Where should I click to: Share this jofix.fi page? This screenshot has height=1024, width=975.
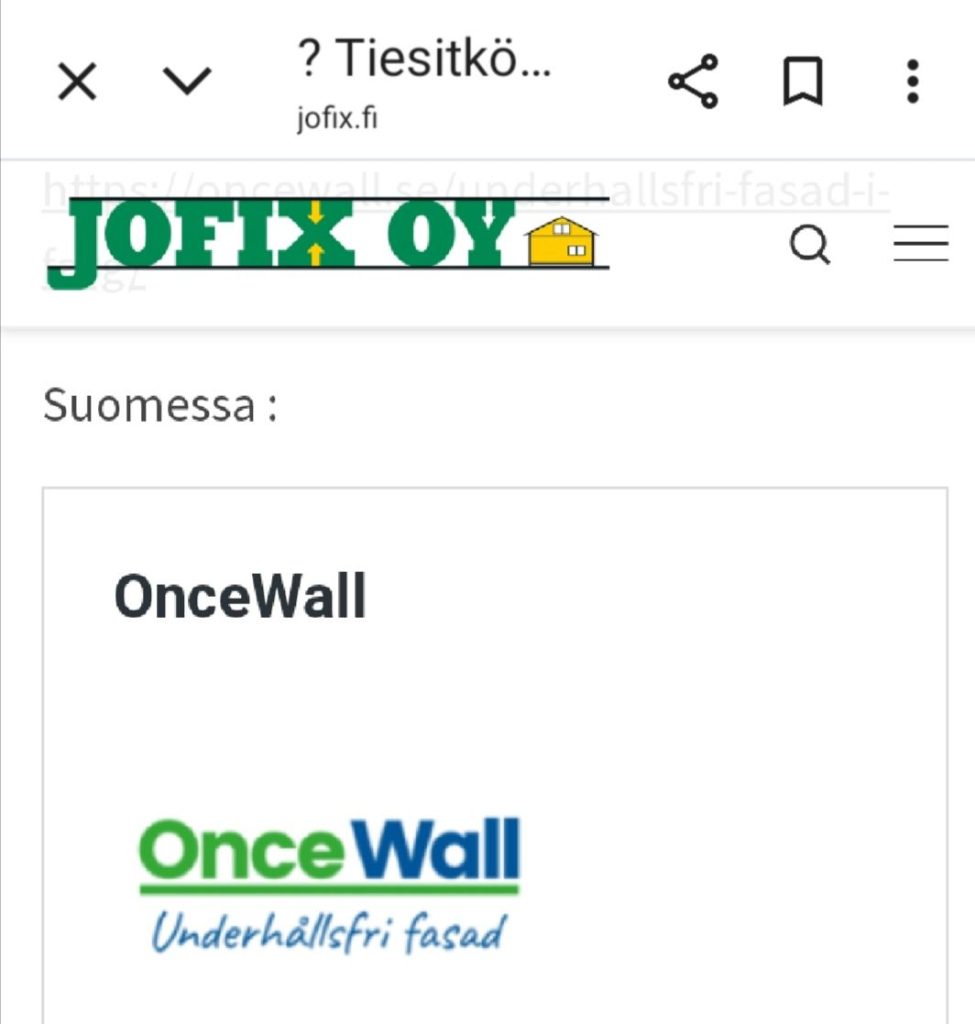pos(693,82)
